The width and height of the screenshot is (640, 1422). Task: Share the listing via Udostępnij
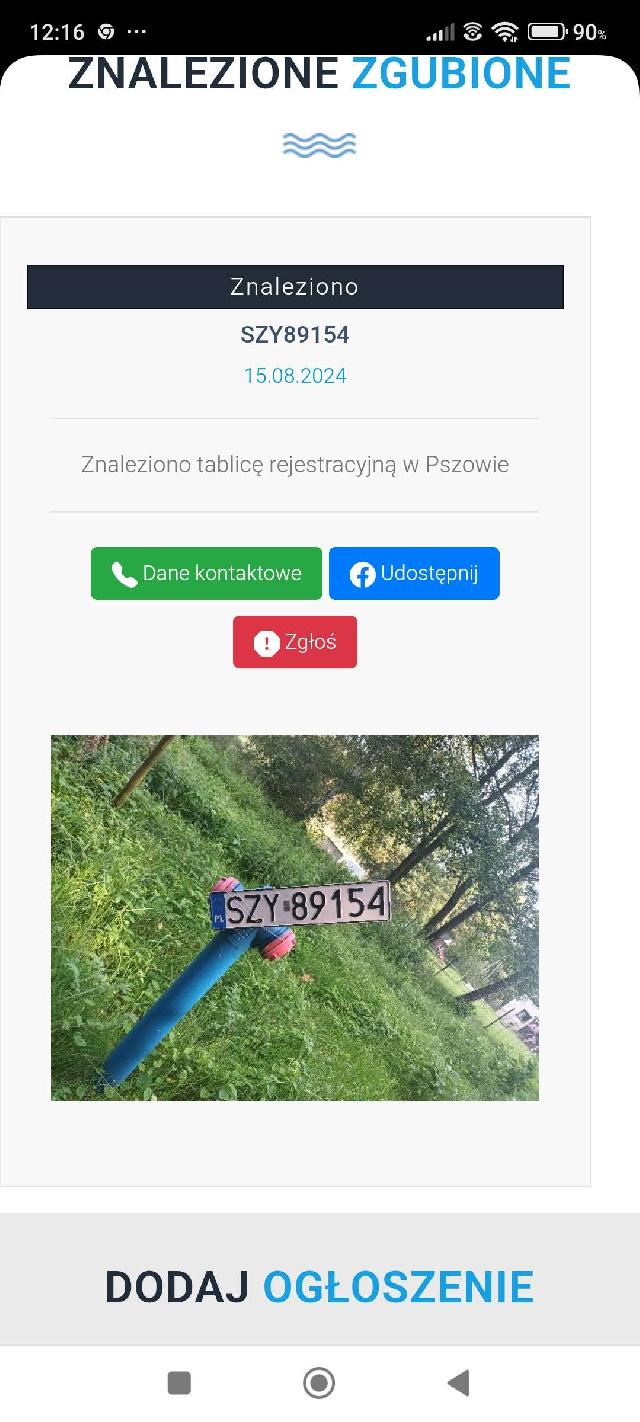tap(414, 573)
